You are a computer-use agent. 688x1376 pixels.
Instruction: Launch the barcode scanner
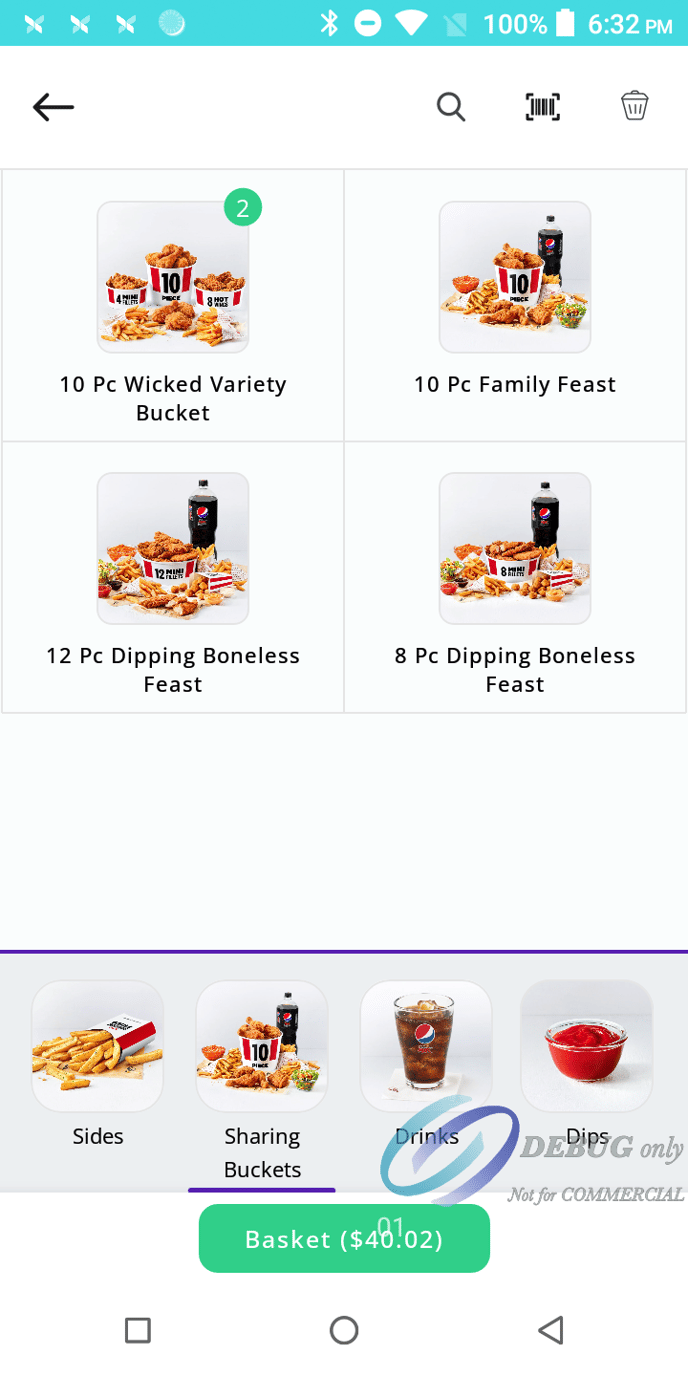coord(543,107)
